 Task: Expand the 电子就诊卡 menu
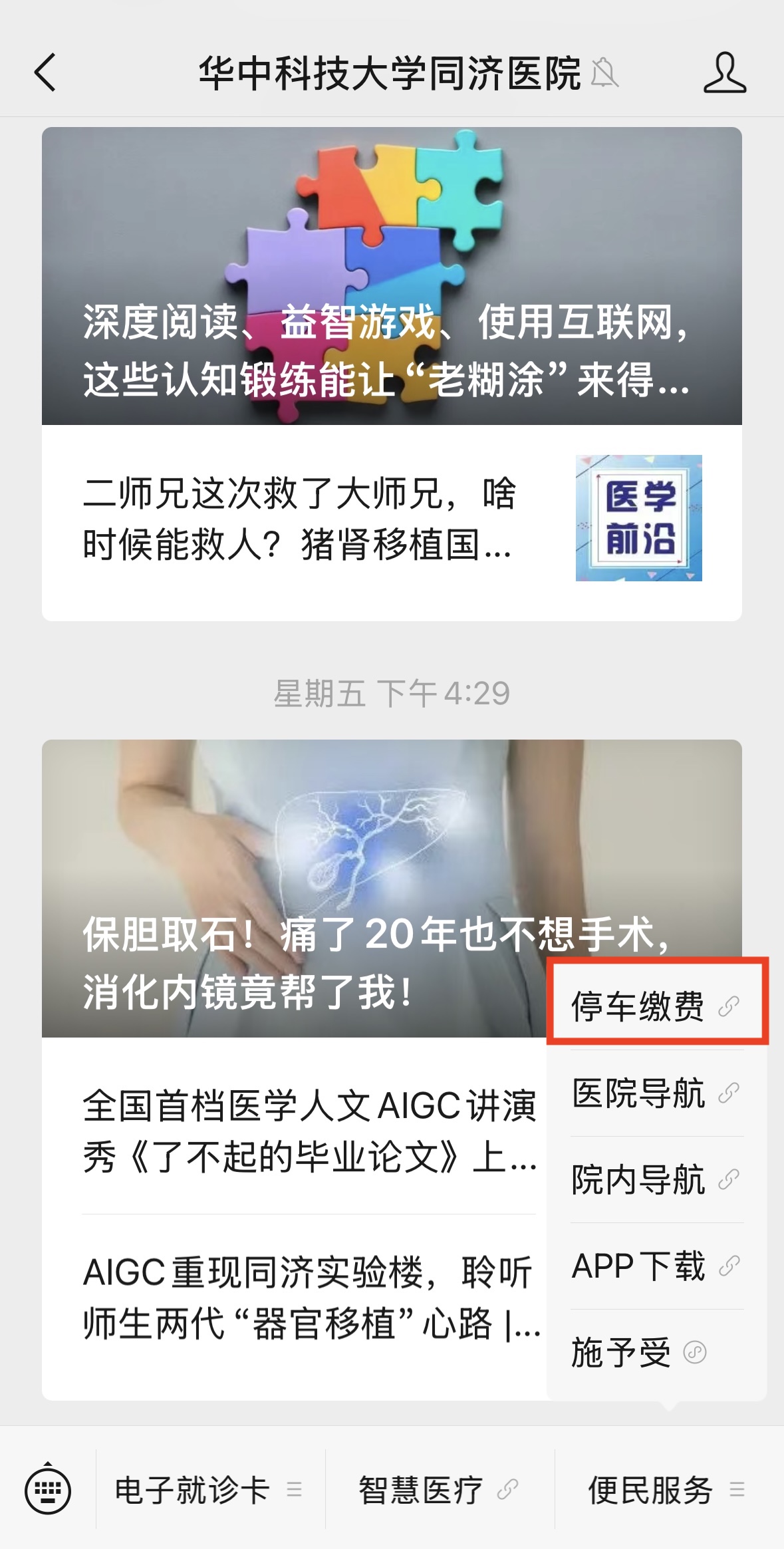(x=209, y=1490)
